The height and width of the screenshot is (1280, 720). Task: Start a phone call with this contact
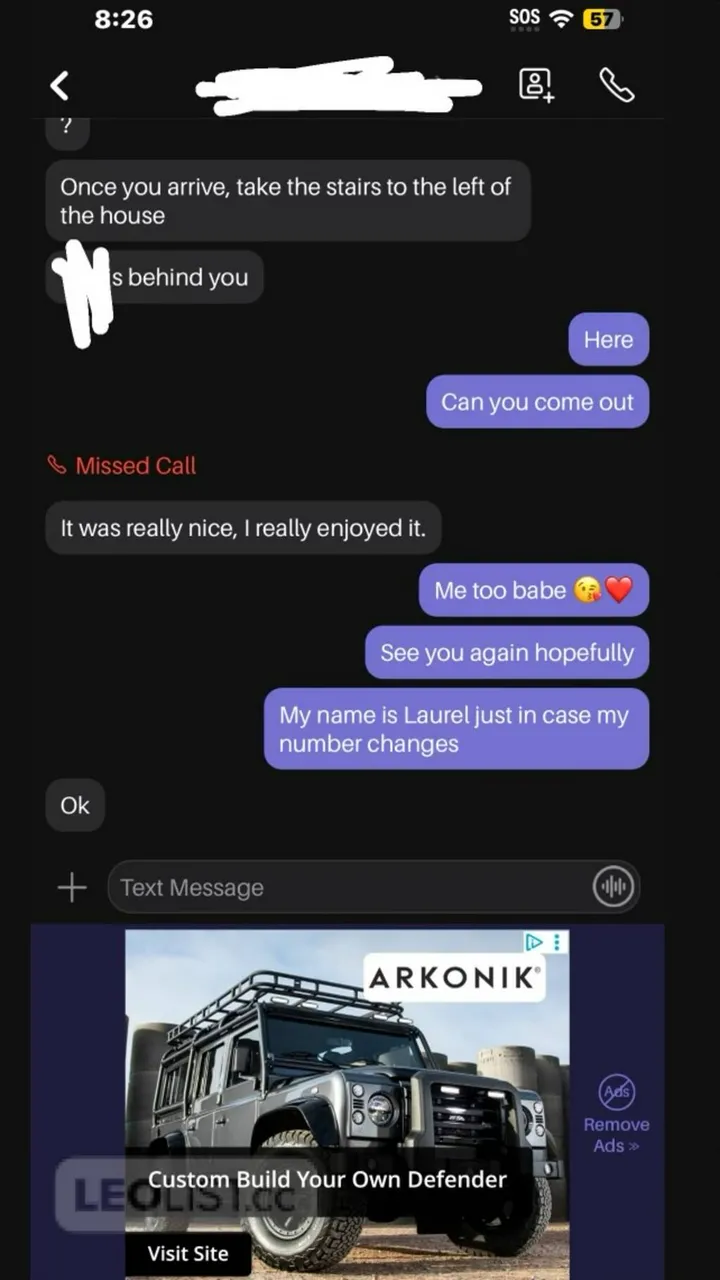616,86
